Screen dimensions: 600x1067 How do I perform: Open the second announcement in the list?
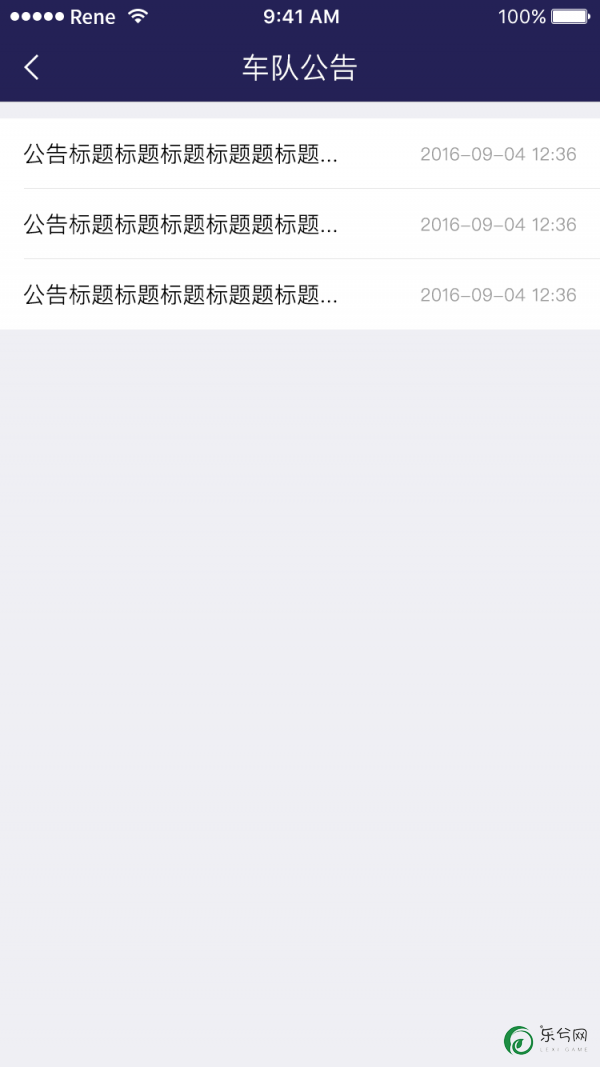point(300,224)
